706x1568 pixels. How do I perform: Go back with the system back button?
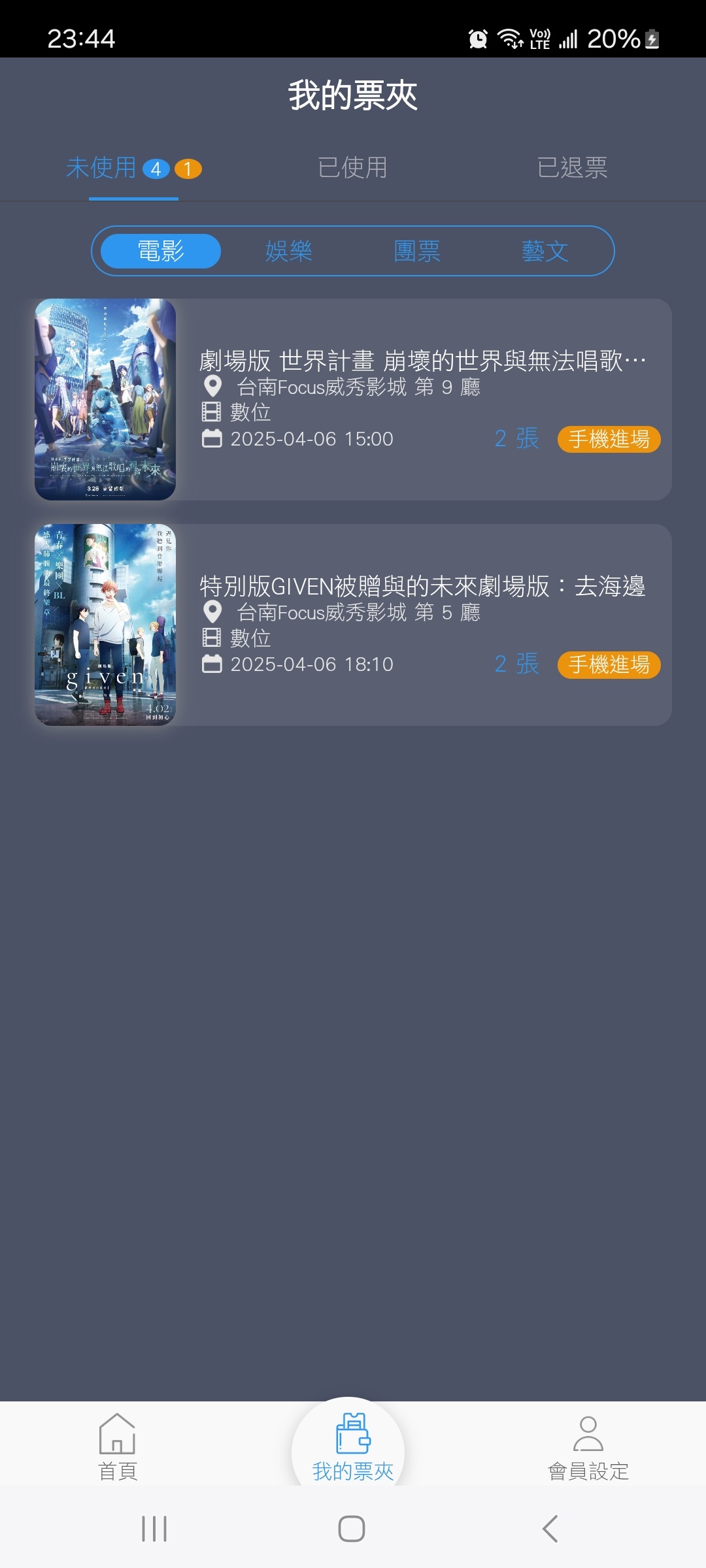(x=550, y=1529)
